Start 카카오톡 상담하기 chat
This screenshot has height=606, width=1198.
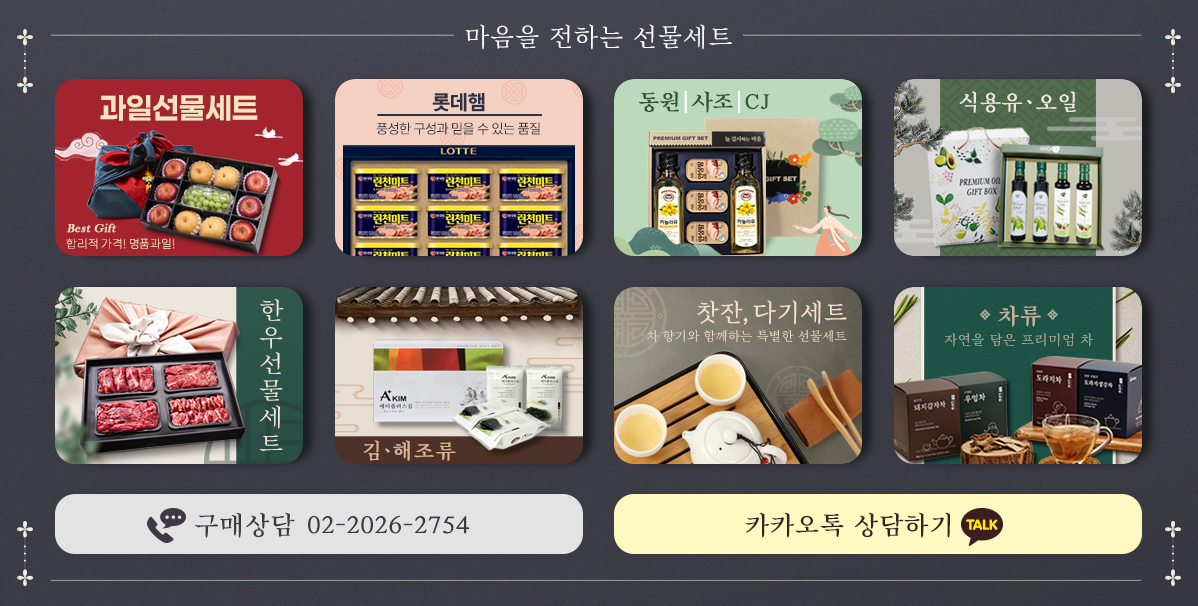point(877,524)
